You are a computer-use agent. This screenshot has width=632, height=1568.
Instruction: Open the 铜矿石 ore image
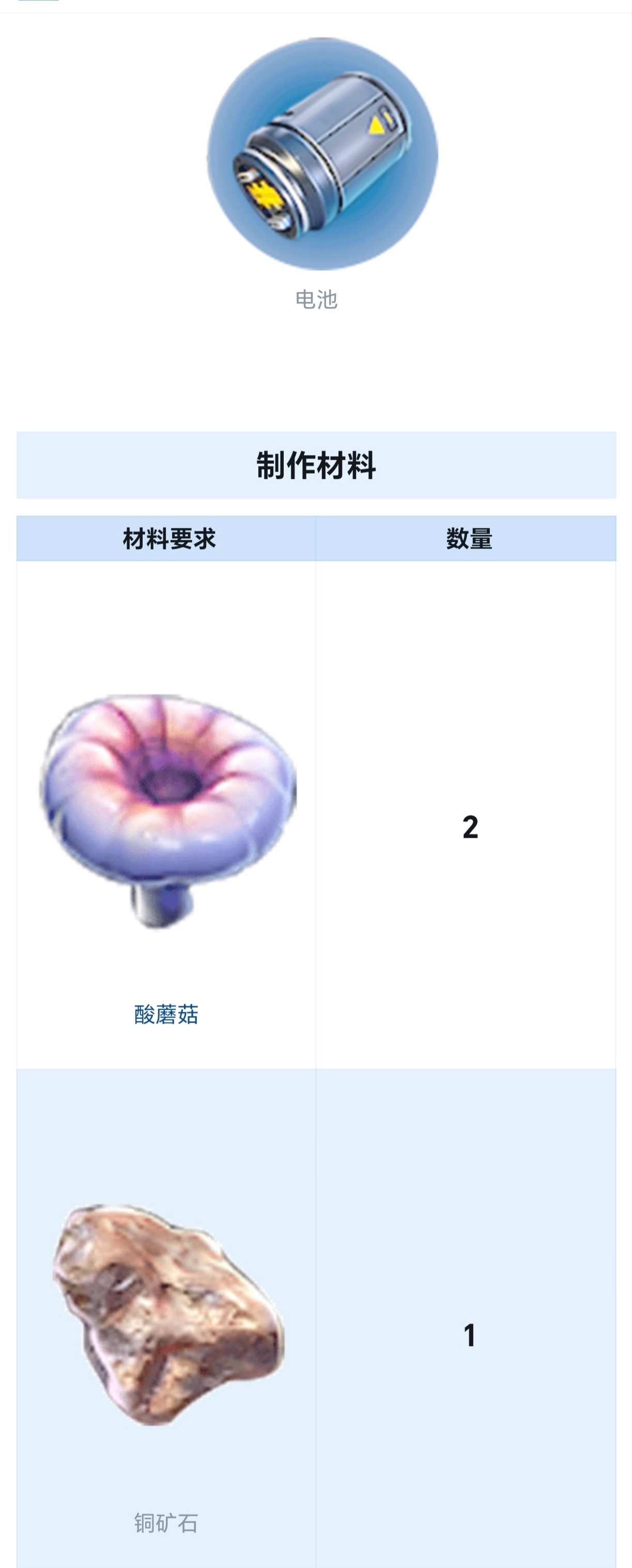pyautogui.click(x=167, y=1315)
